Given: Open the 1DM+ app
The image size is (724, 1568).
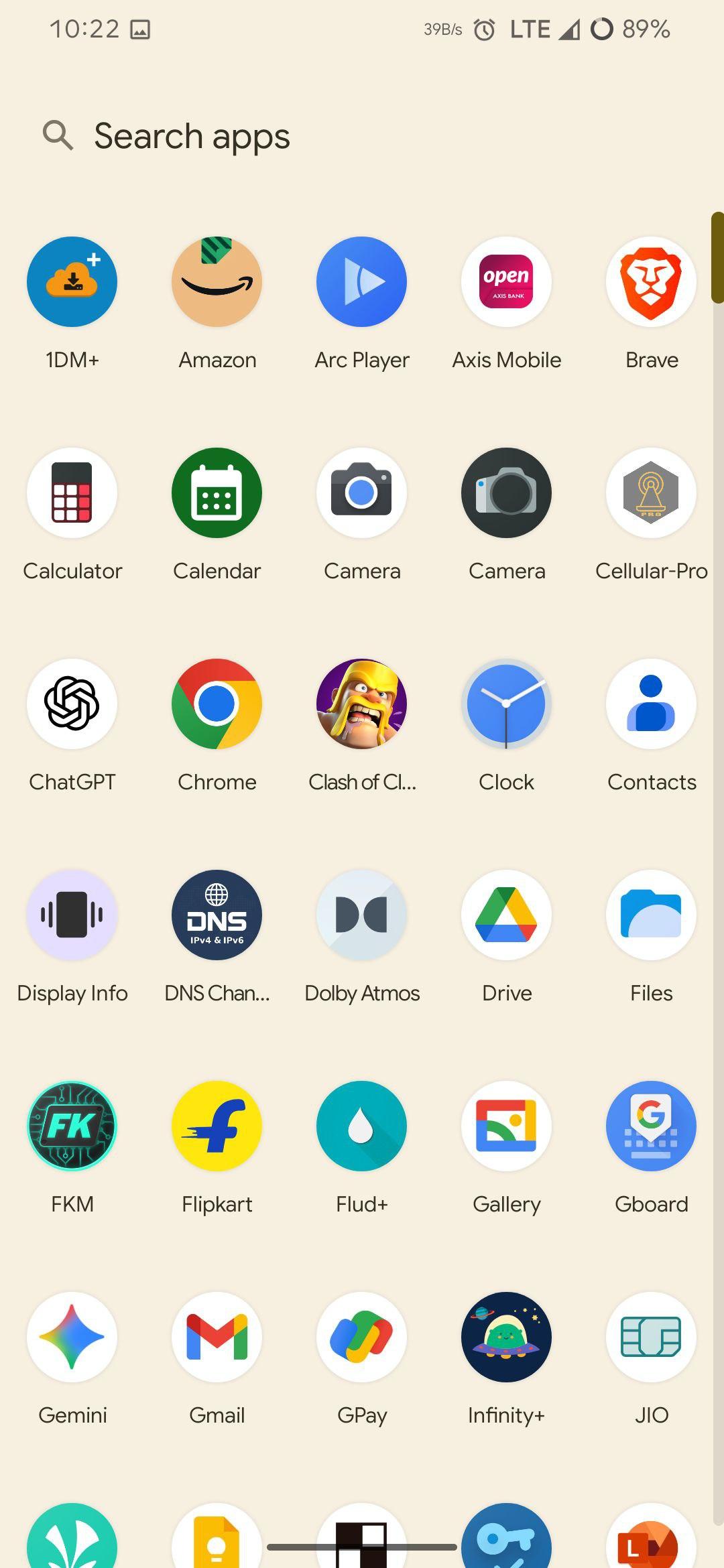Looking at the screenshot, I should pyautogui.click(x=72, y=282).
